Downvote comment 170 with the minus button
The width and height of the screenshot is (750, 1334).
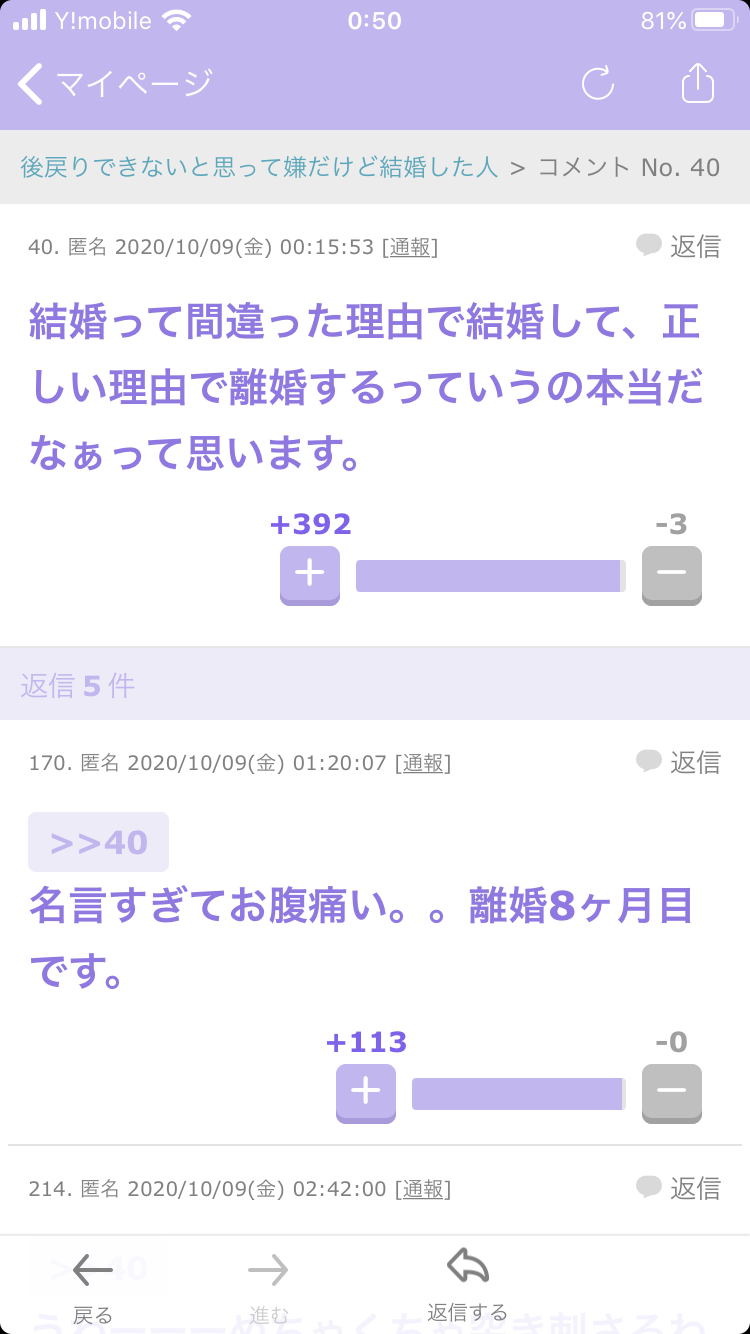[x=672, y=1093]
